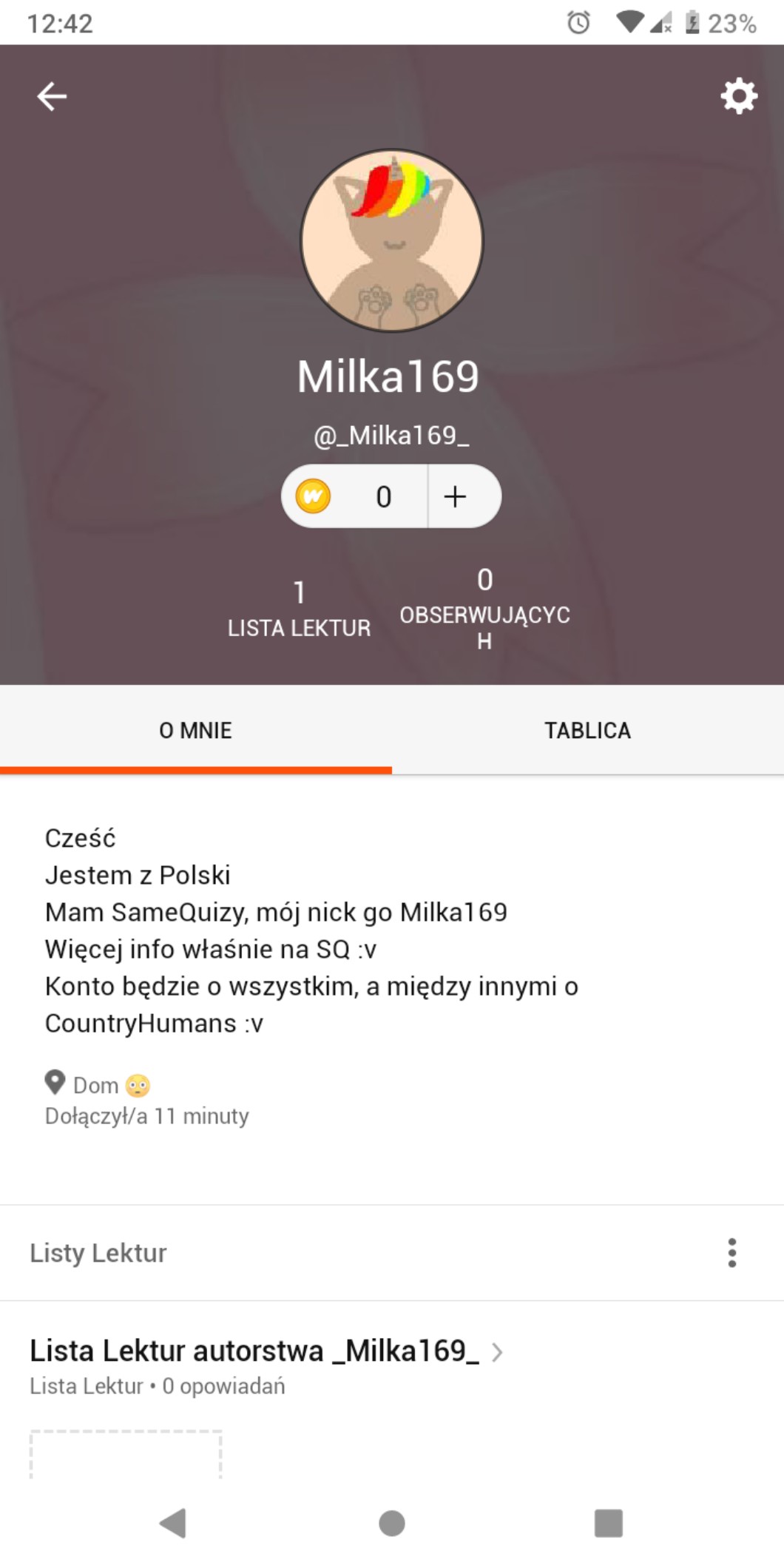The width and height of the screenshot is (784, 1568).
Task: Tap the Milka169 profile avatar
Action: click(391, 240)
